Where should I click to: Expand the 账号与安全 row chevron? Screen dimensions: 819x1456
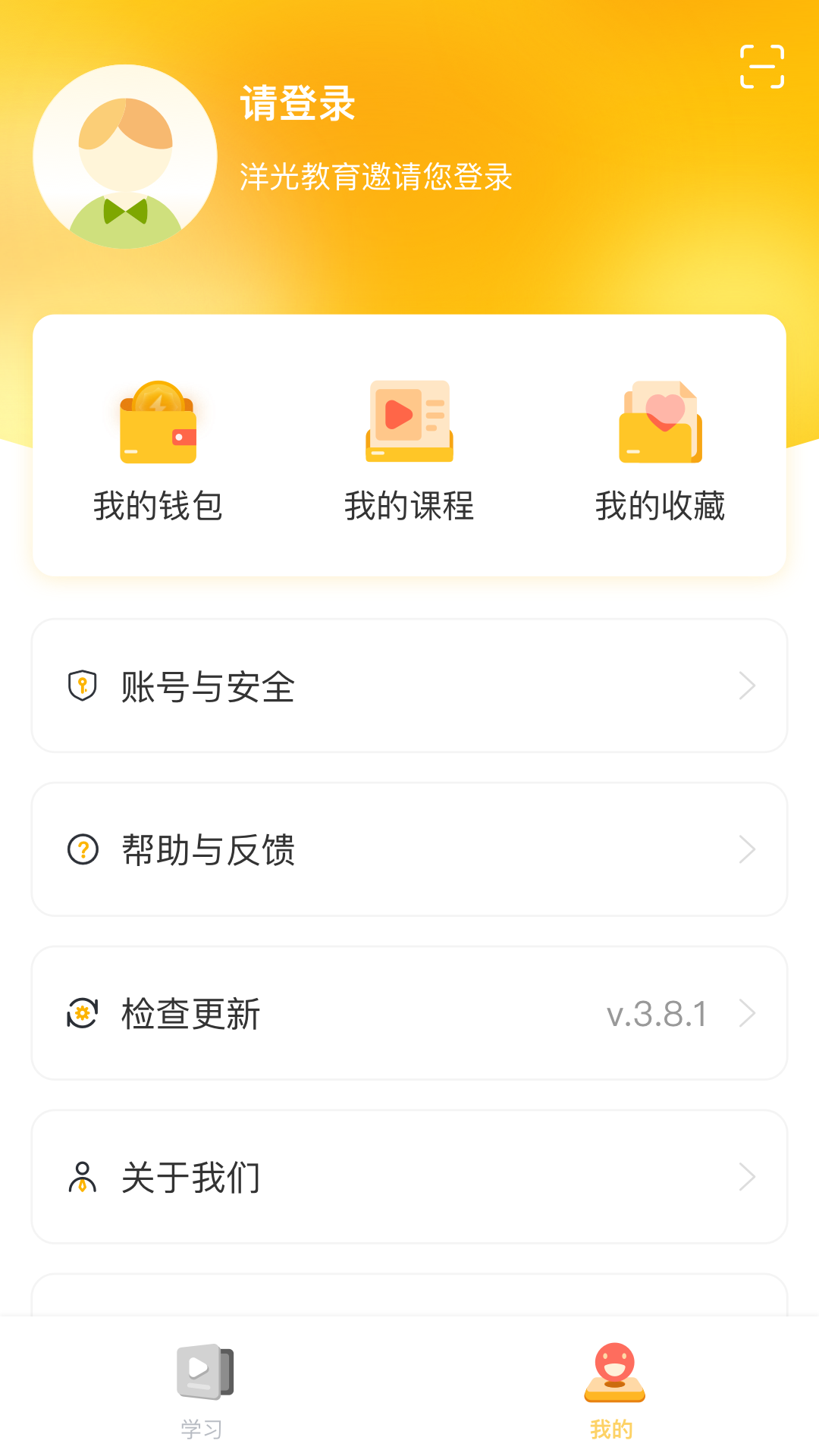[x=747, y=686]
